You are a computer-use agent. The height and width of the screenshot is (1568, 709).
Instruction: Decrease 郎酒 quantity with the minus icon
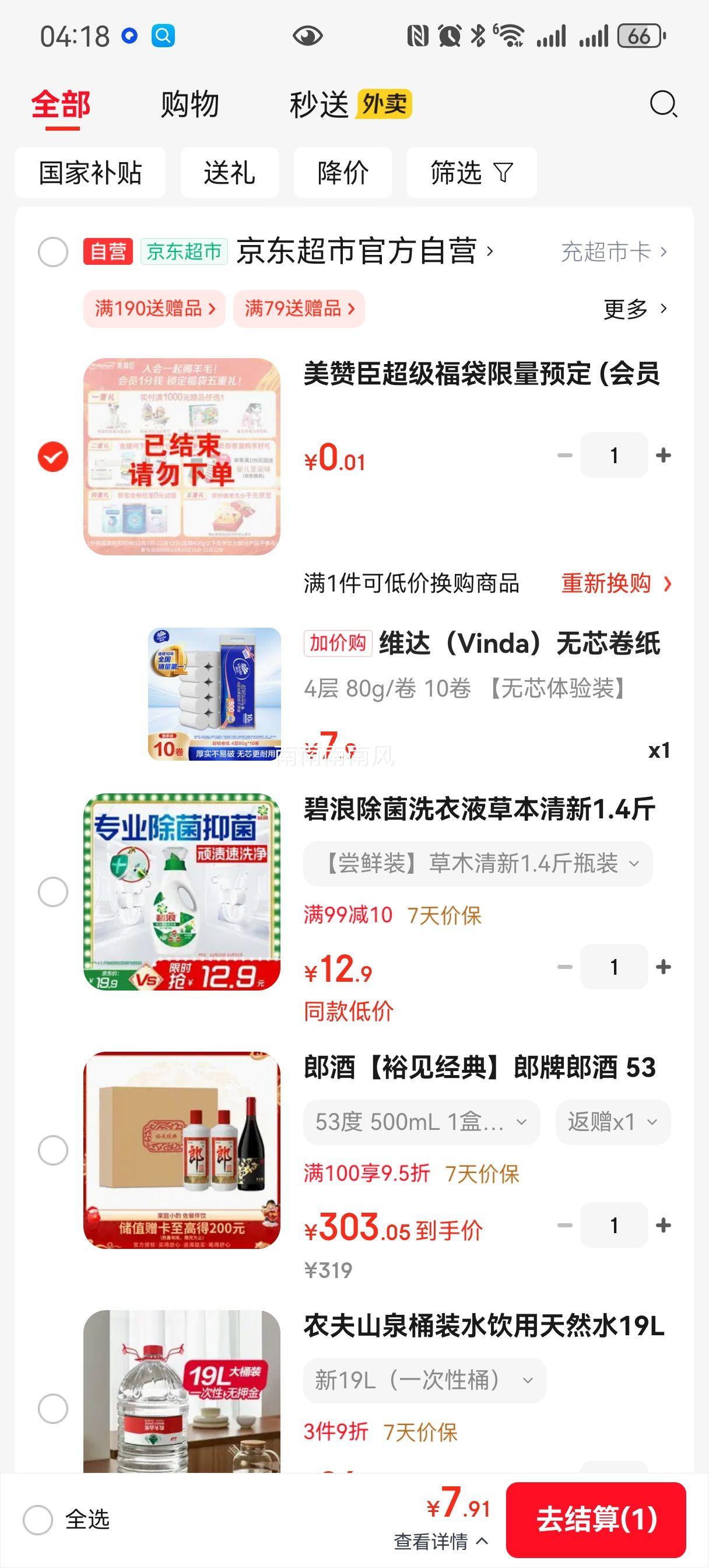pos(566,1226)
